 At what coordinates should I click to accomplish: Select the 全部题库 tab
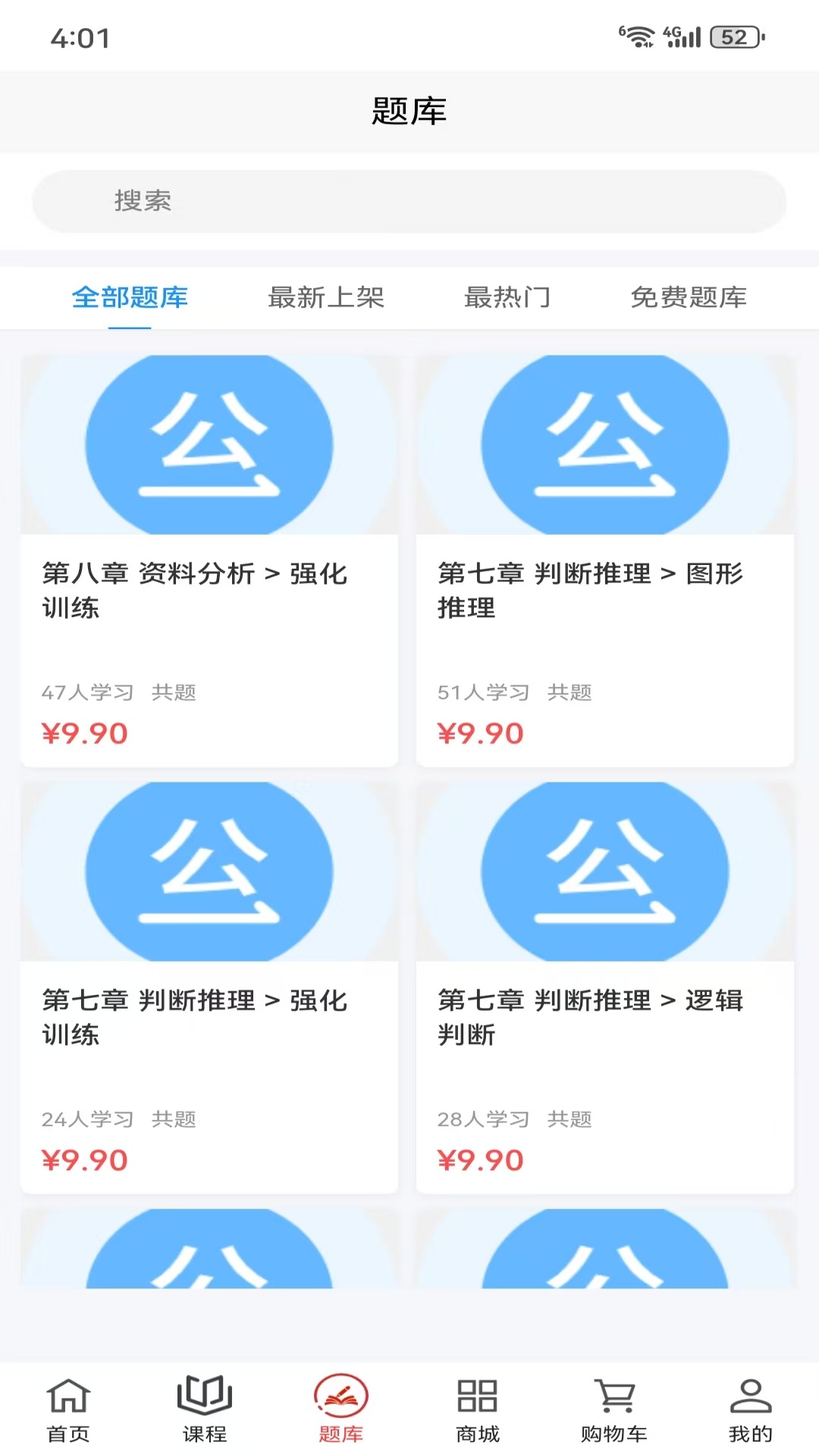pos(130,298)
